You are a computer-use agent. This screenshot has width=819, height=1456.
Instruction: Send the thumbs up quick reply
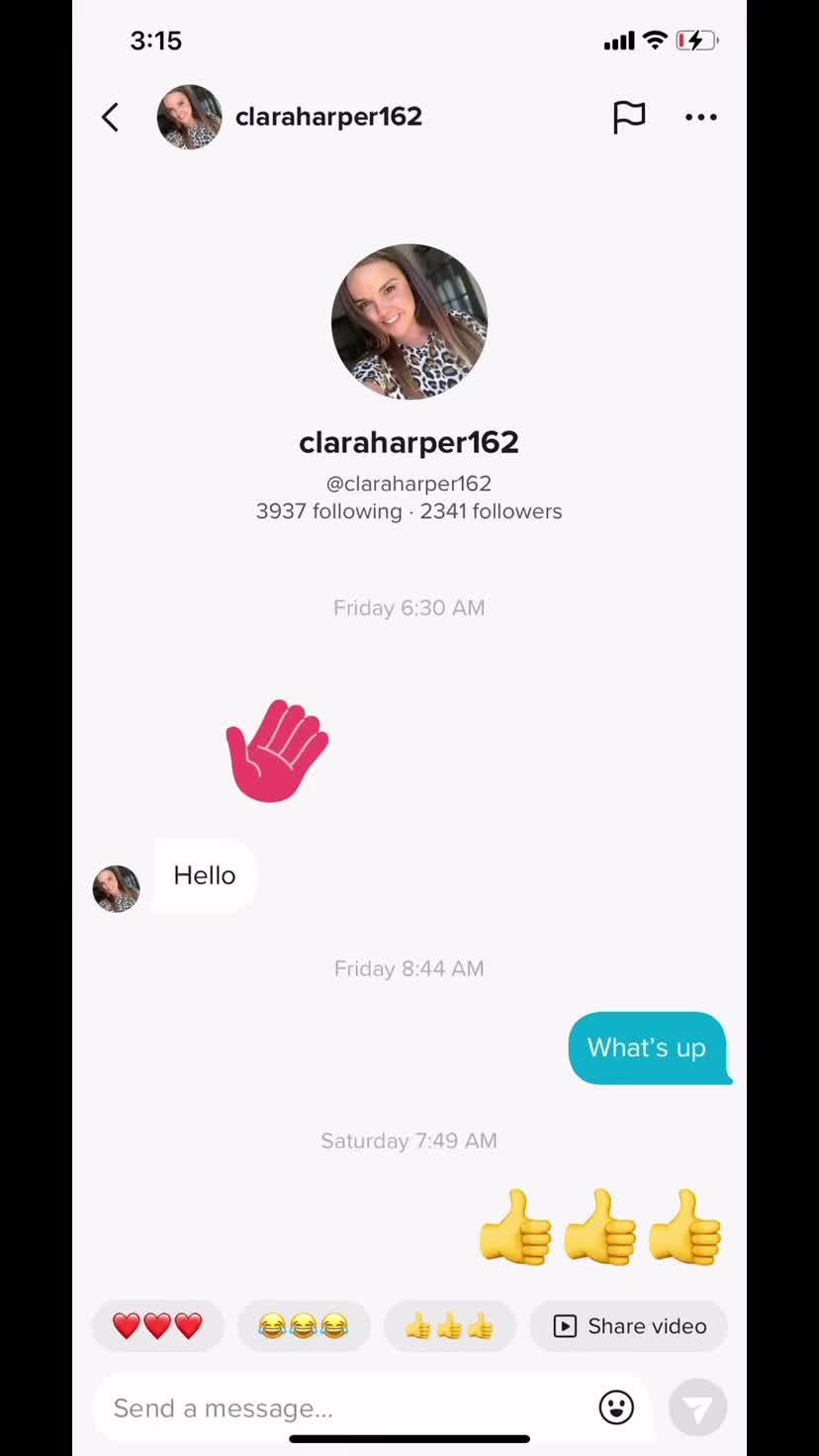coord(449,1325)
